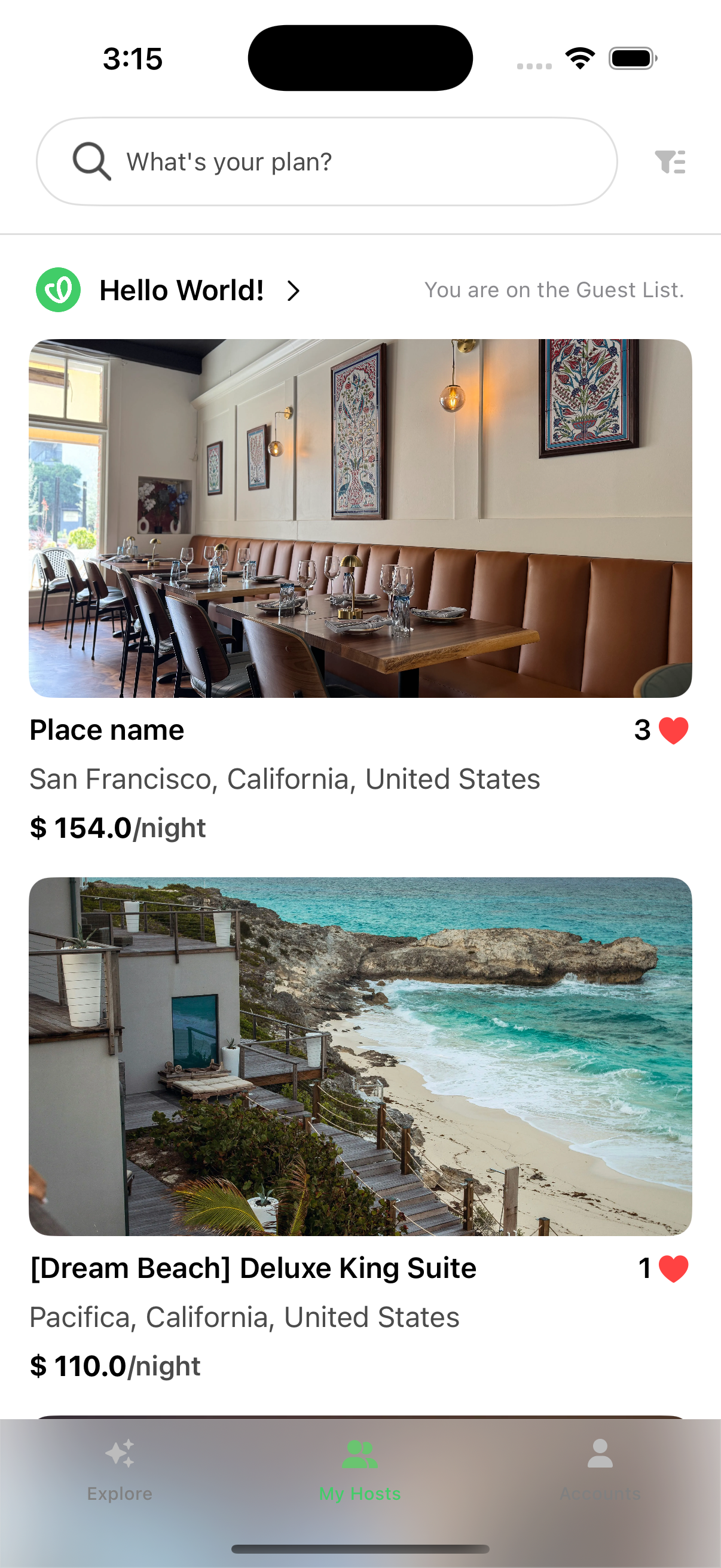Screen dimensions: 721x1568
Task: Like the "Place name" listing heart
Action: [x=673, y=730]
